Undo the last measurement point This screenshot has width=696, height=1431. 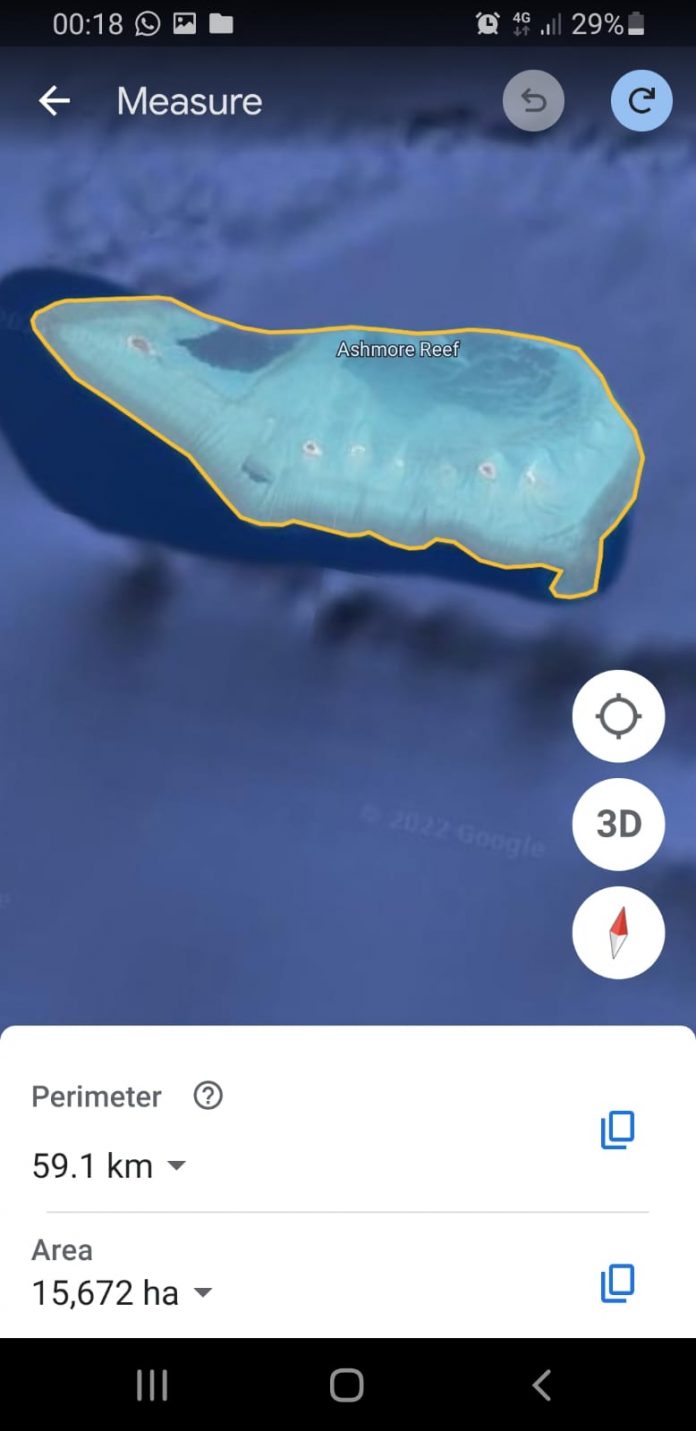pyautogui.click(x=533, y=101)
